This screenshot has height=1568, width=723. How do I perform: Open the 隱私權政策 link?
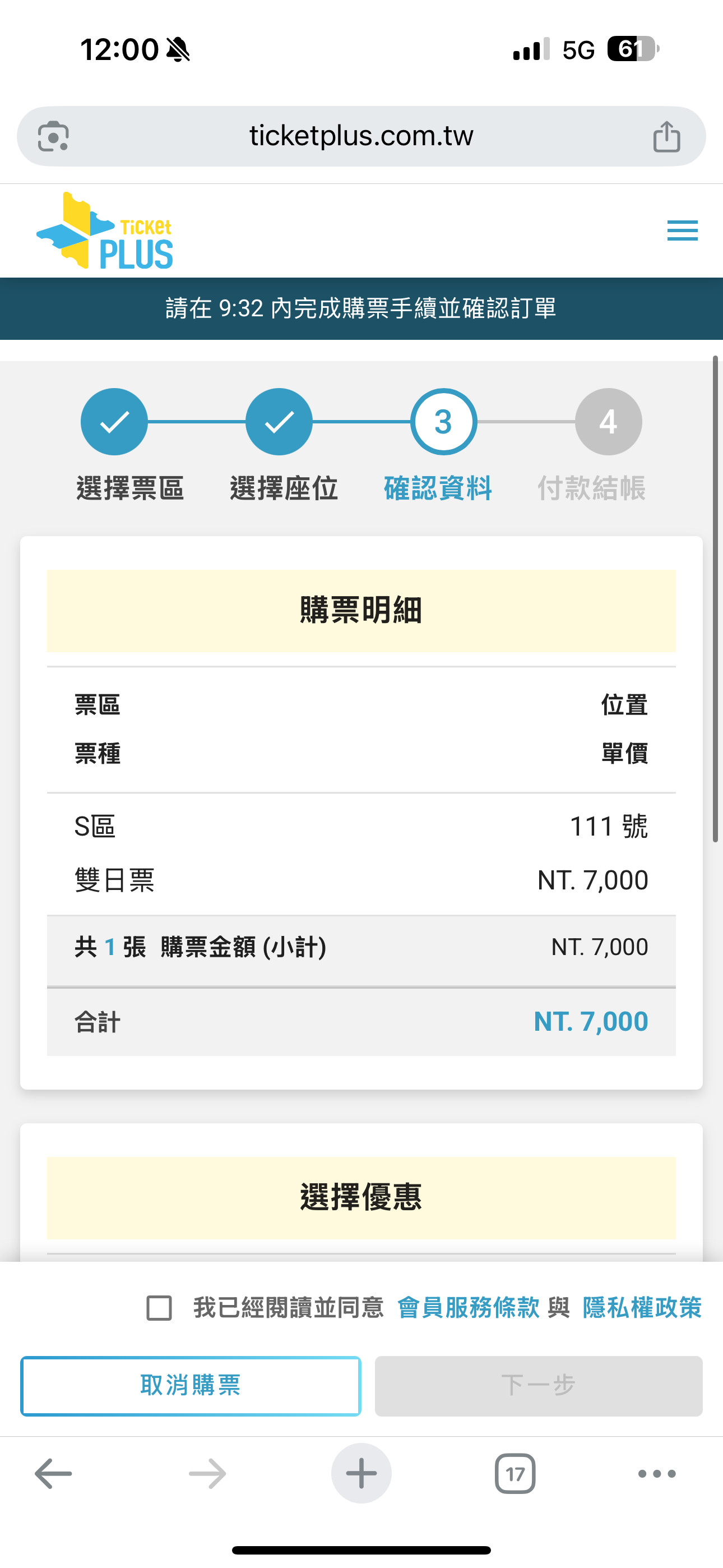tap(641, 1307)
